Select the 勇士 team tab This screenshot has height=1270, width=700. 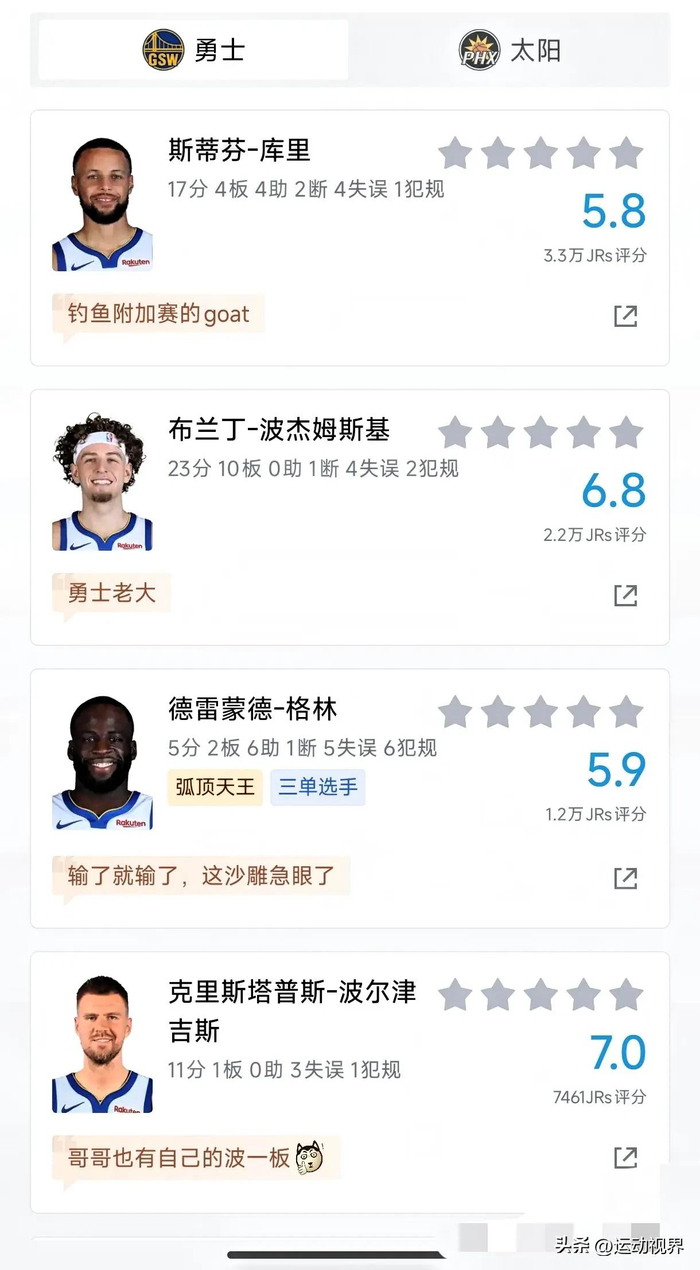(x=194, y=50)
